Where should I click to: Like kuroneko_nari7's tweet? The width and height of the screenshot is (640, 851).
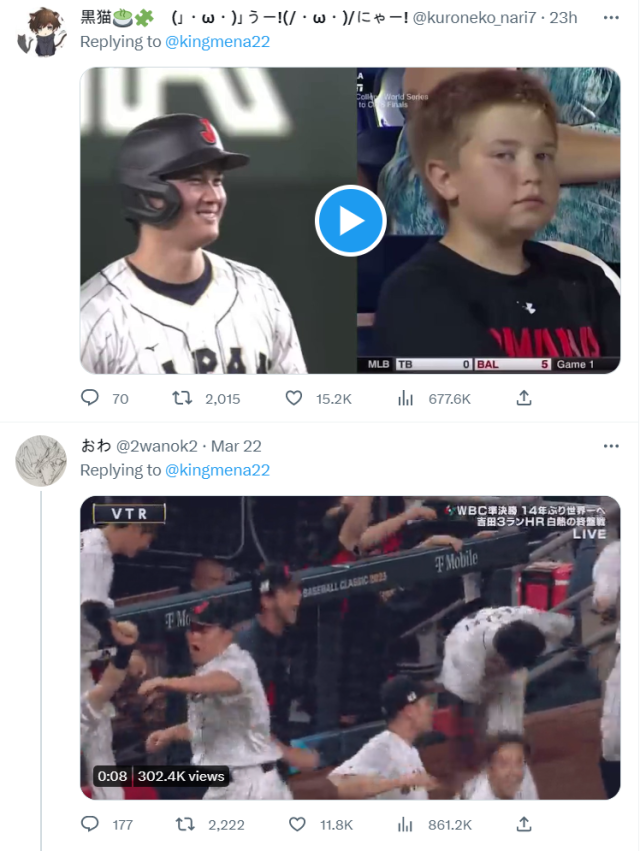tap(294, 398)
